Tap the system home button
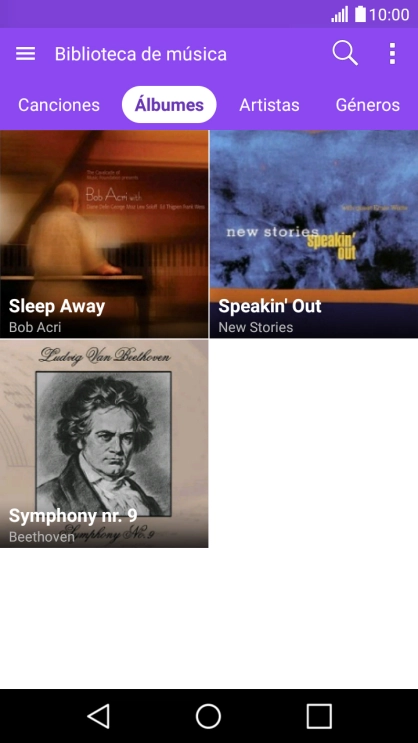The height and width of the screenshot is (743, 418). (209, 716)
